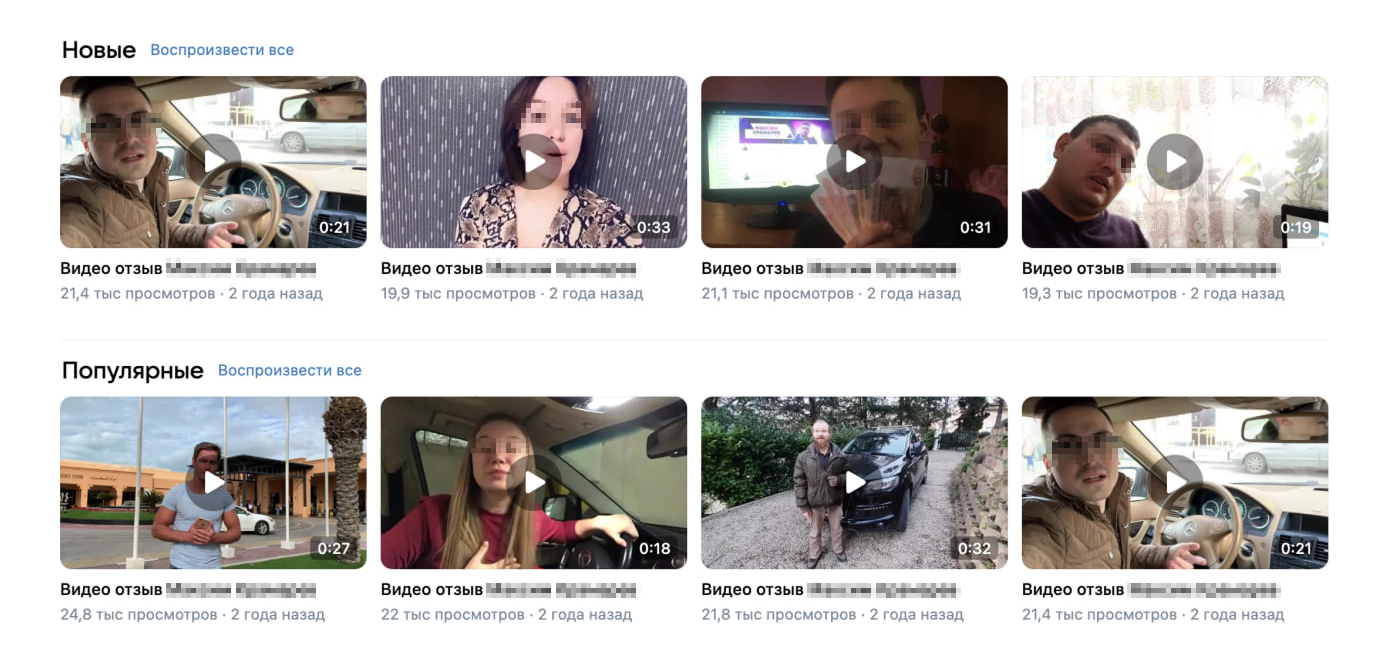
Task: Play all videos in the Новые section
Action: 222,50
